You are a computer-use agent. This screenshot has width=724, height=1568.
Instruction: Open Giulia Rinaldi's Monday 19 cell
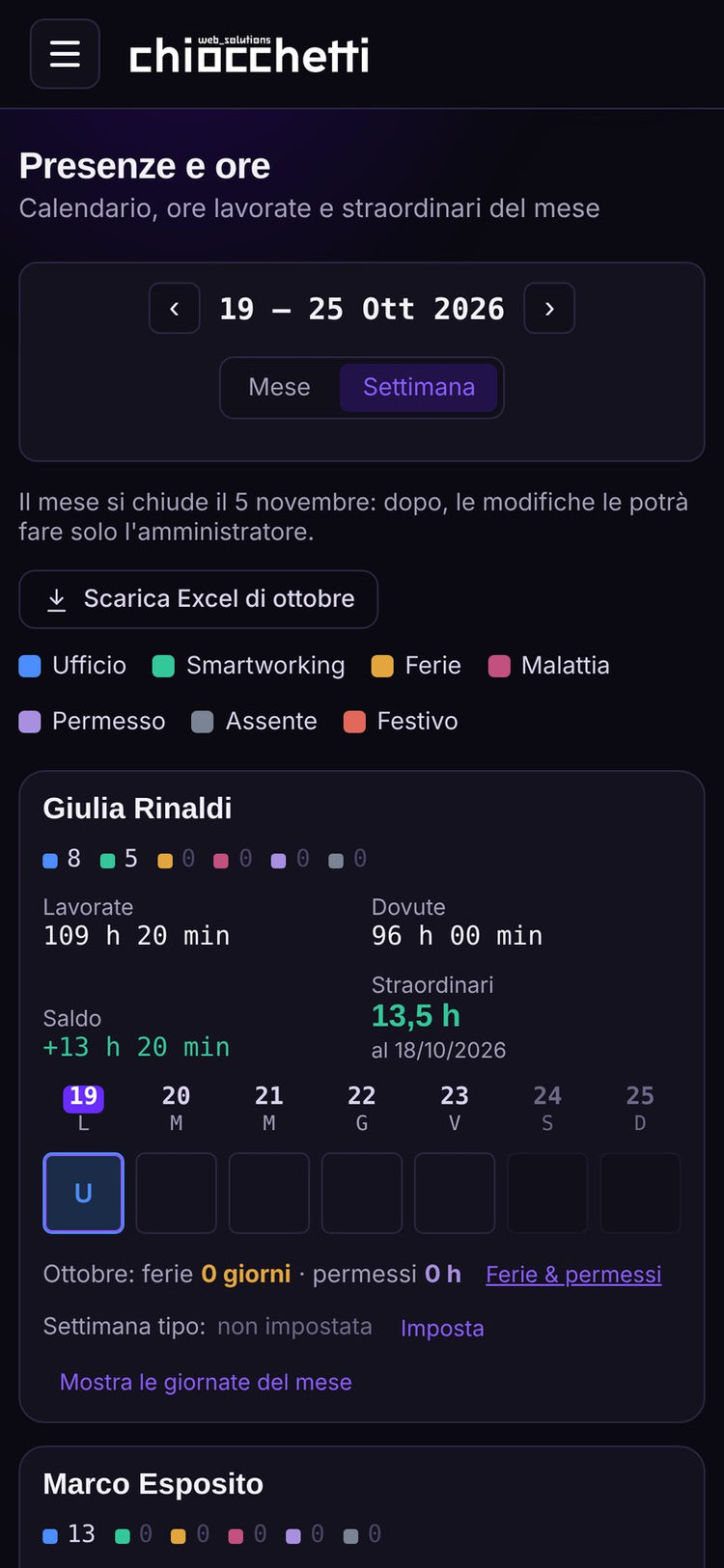[x=84, y=1193]
